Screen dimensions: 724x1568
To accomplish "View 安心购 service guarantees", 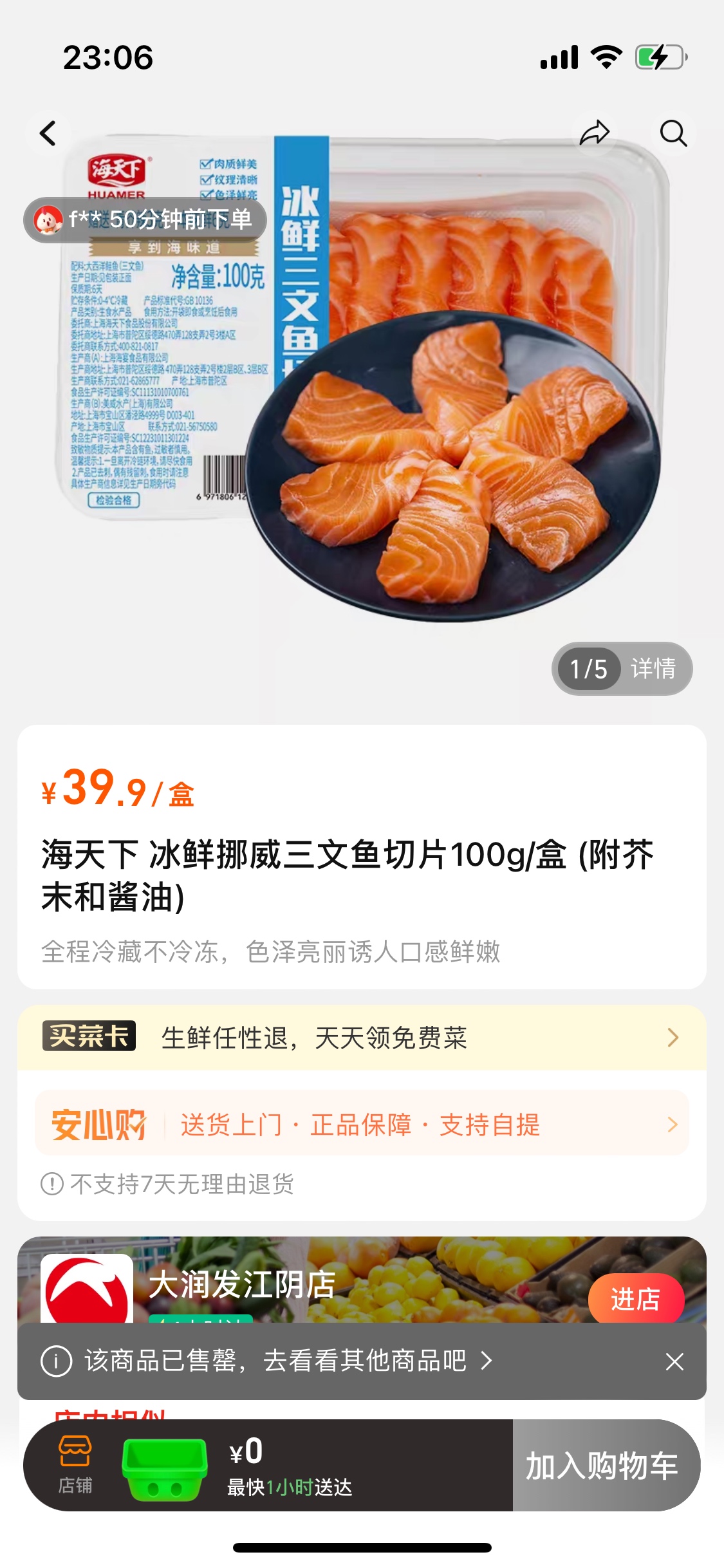I will click(362, 1125).
